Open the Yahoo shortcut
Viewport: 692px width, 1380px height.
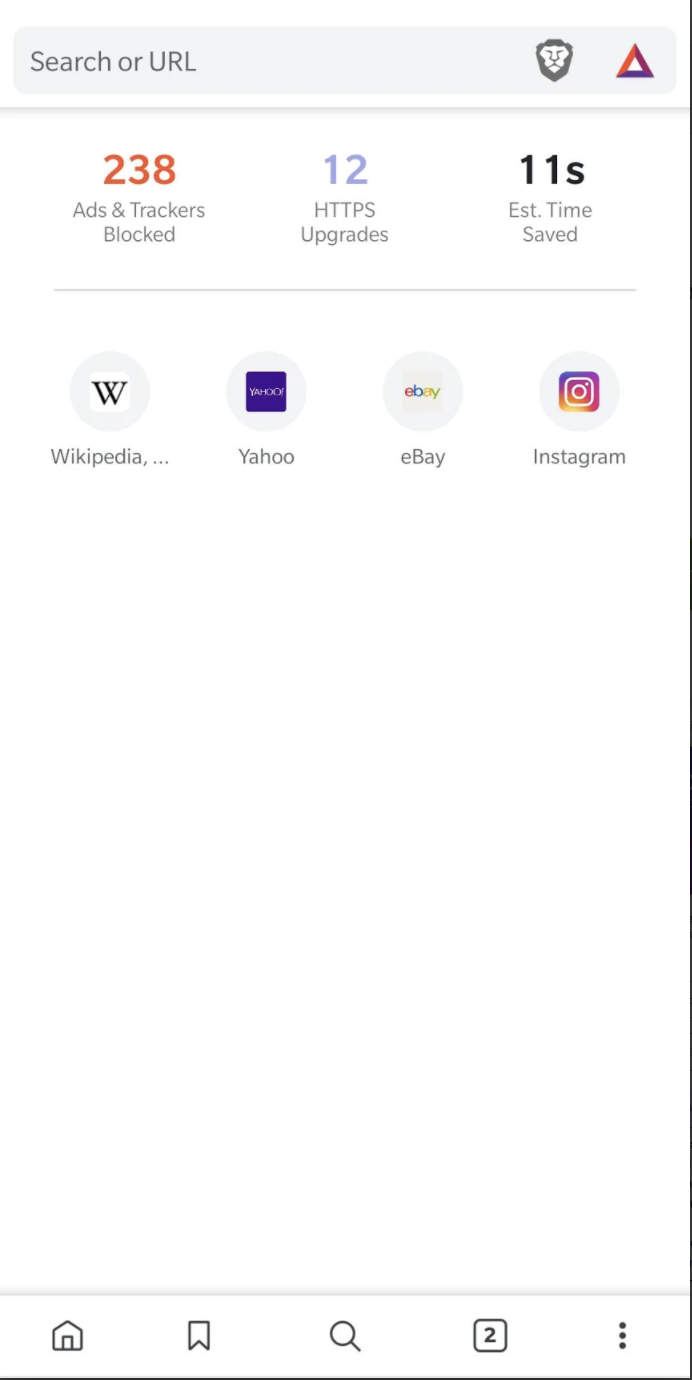(266, 392)
